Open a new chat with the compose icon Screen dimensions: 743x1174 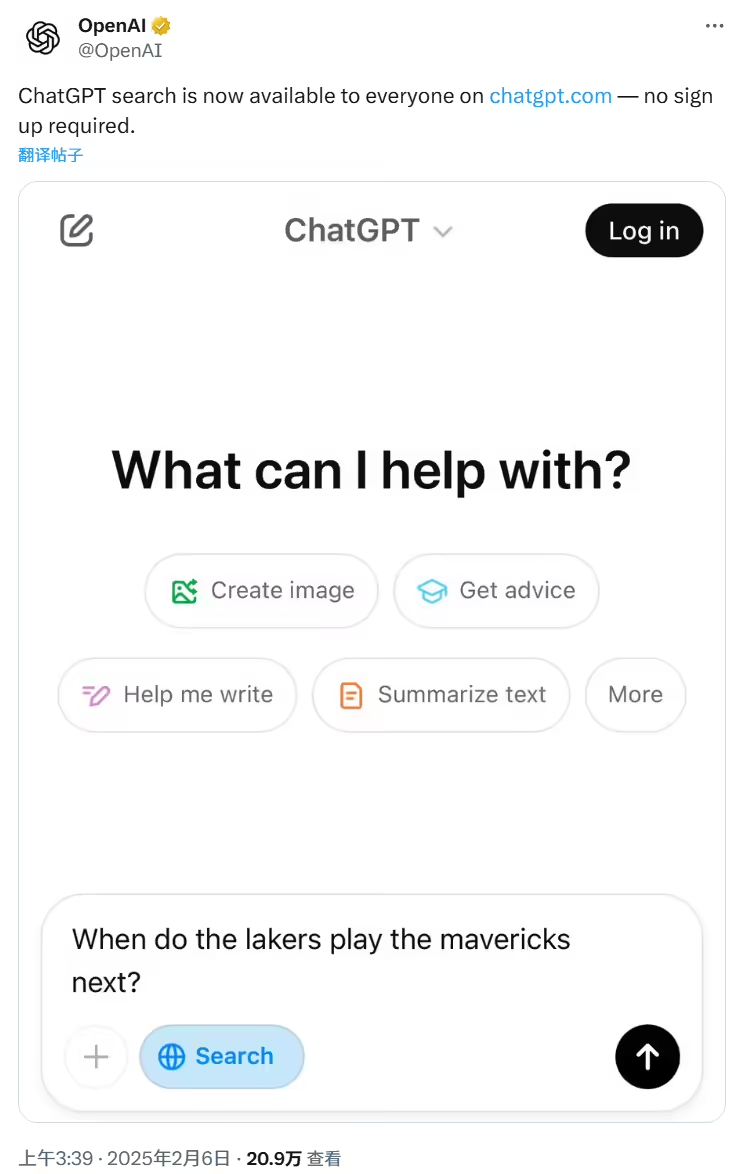(x=77, y=230)
